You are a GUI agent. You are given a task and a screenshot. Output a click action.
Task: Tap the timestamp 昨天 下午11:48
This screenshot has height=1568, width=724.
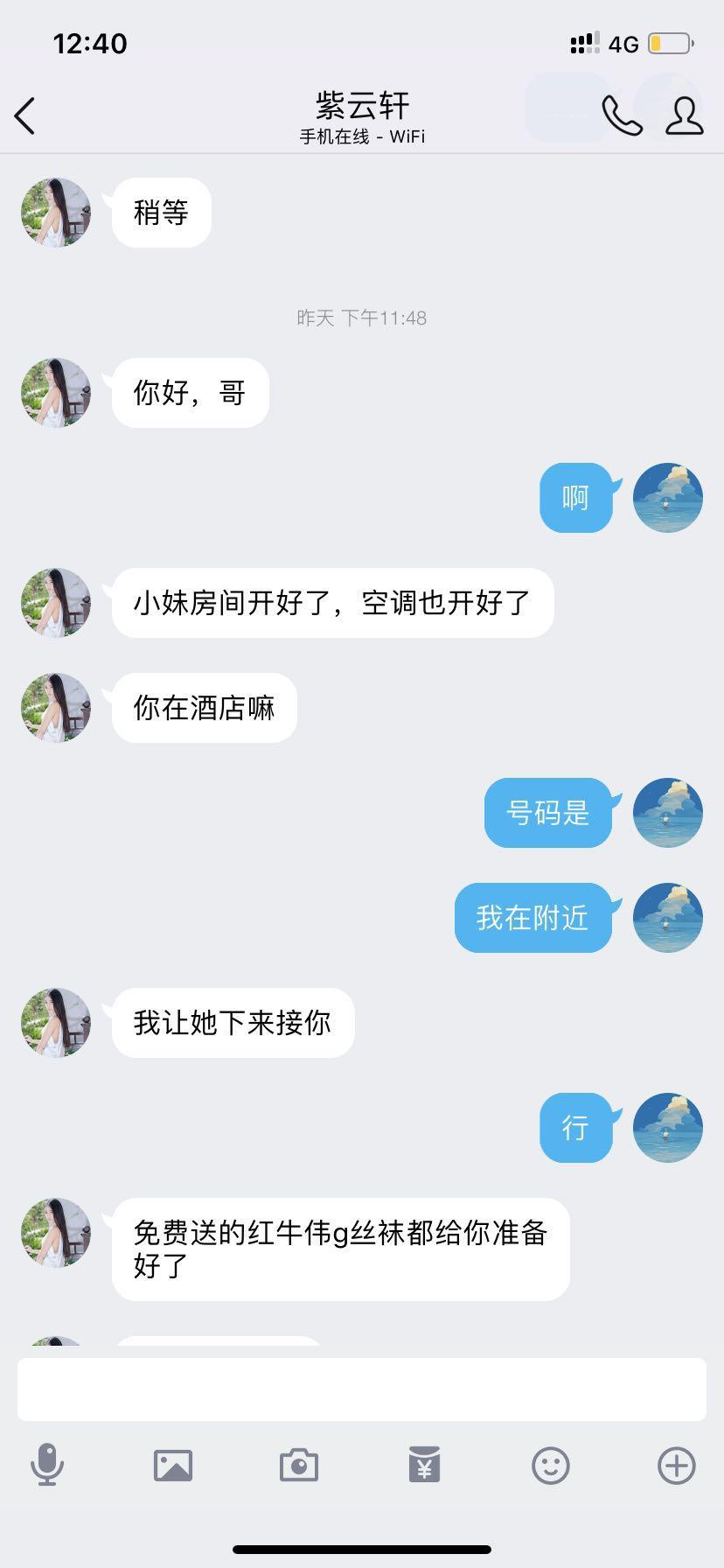pyautogui.click(x=361, y=318)
